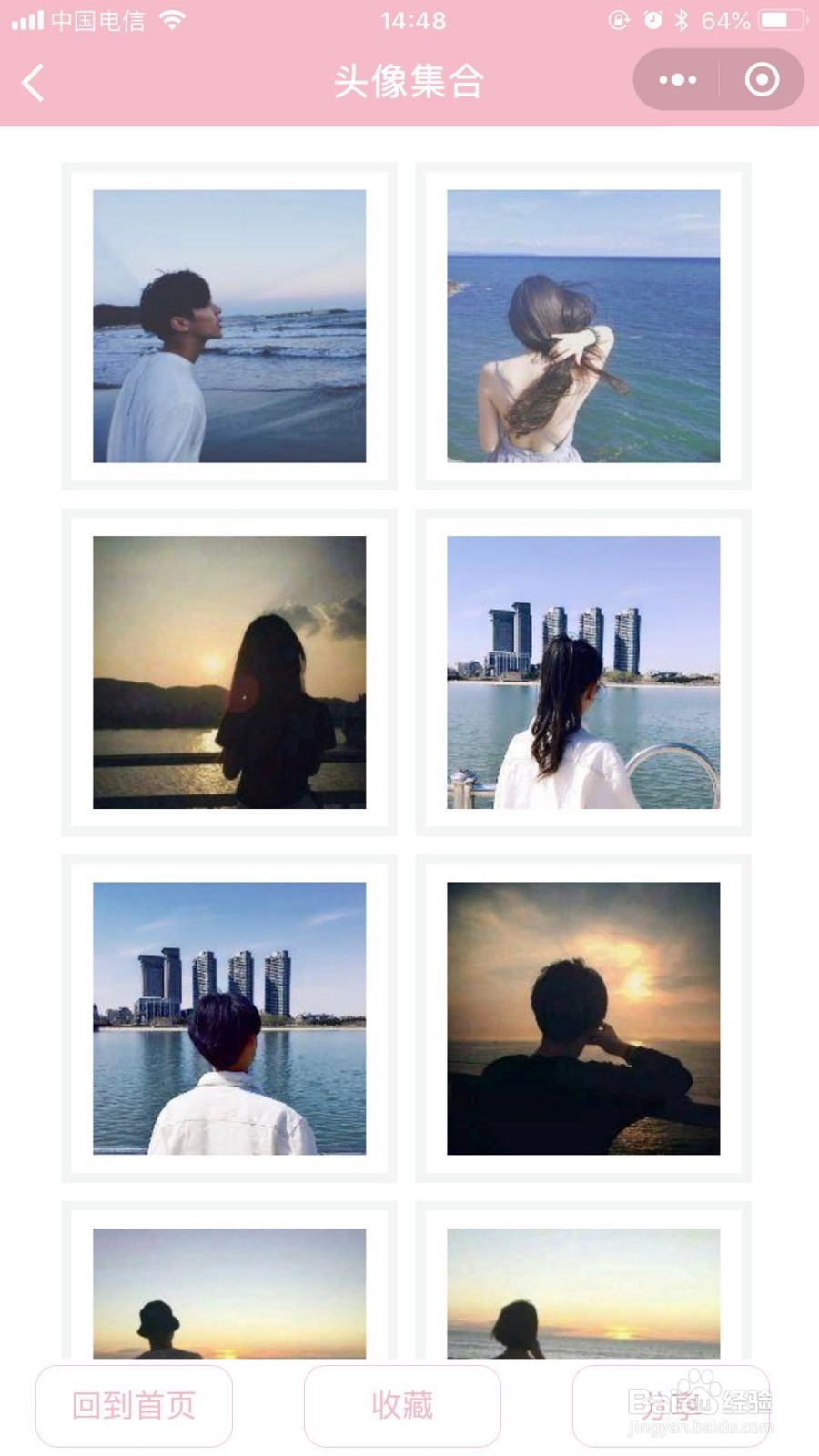
Task: Open the mini program three-dot menu
Action: pos(677,80)
